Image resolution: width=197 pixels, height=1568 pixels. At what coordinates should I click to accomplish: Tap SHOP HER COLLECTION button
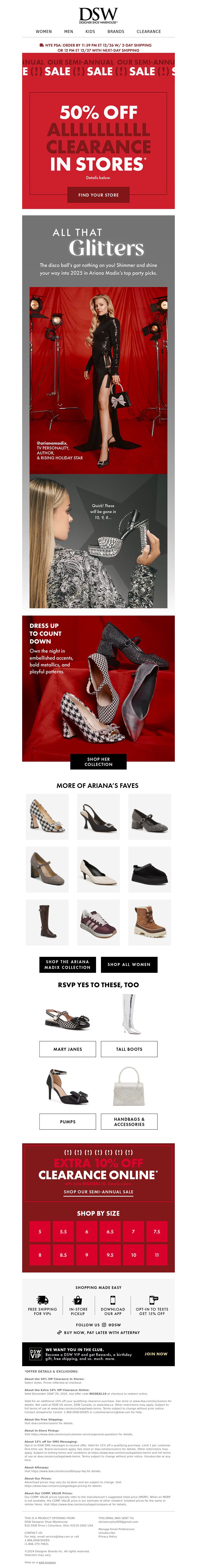pyautogui.click(x=98, y=761)
